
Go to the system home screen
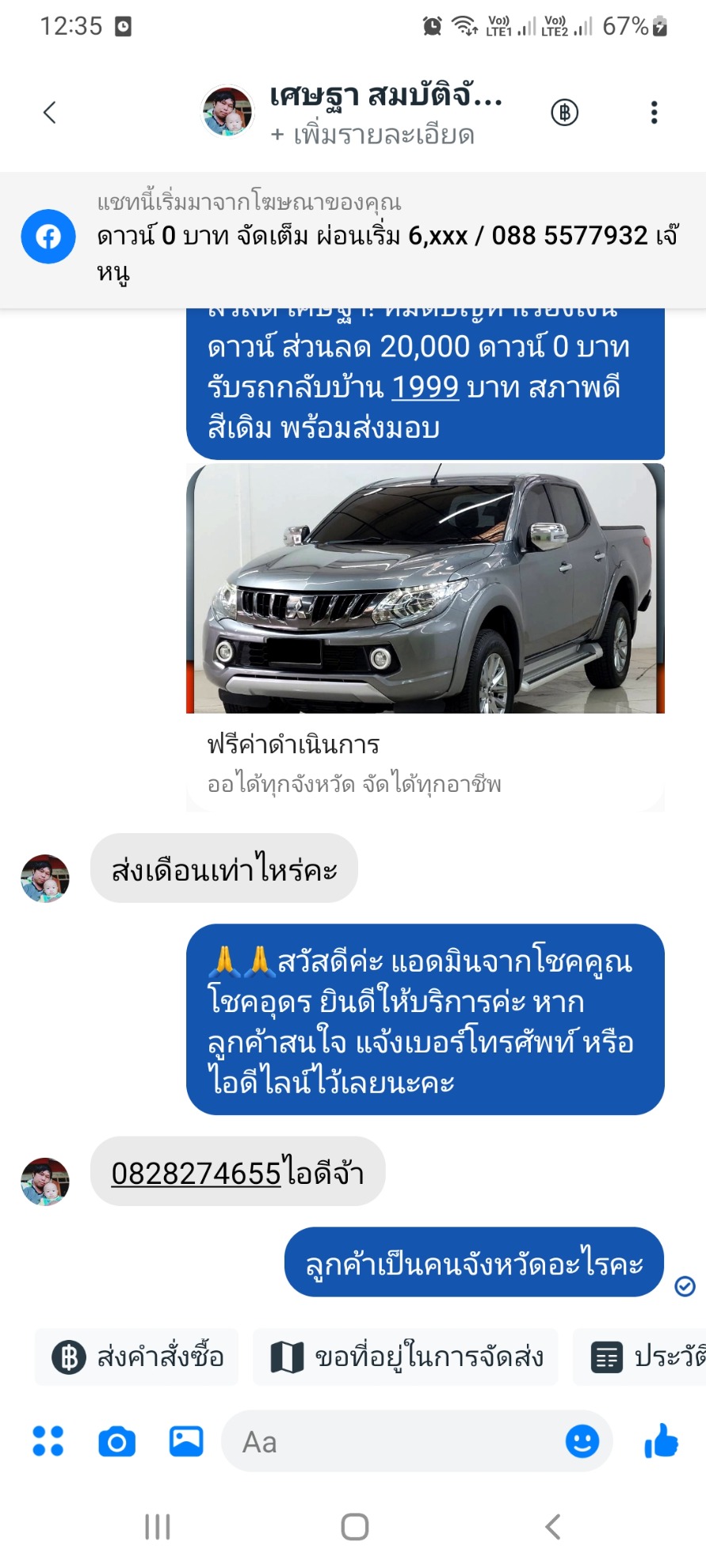point(354,1527)
